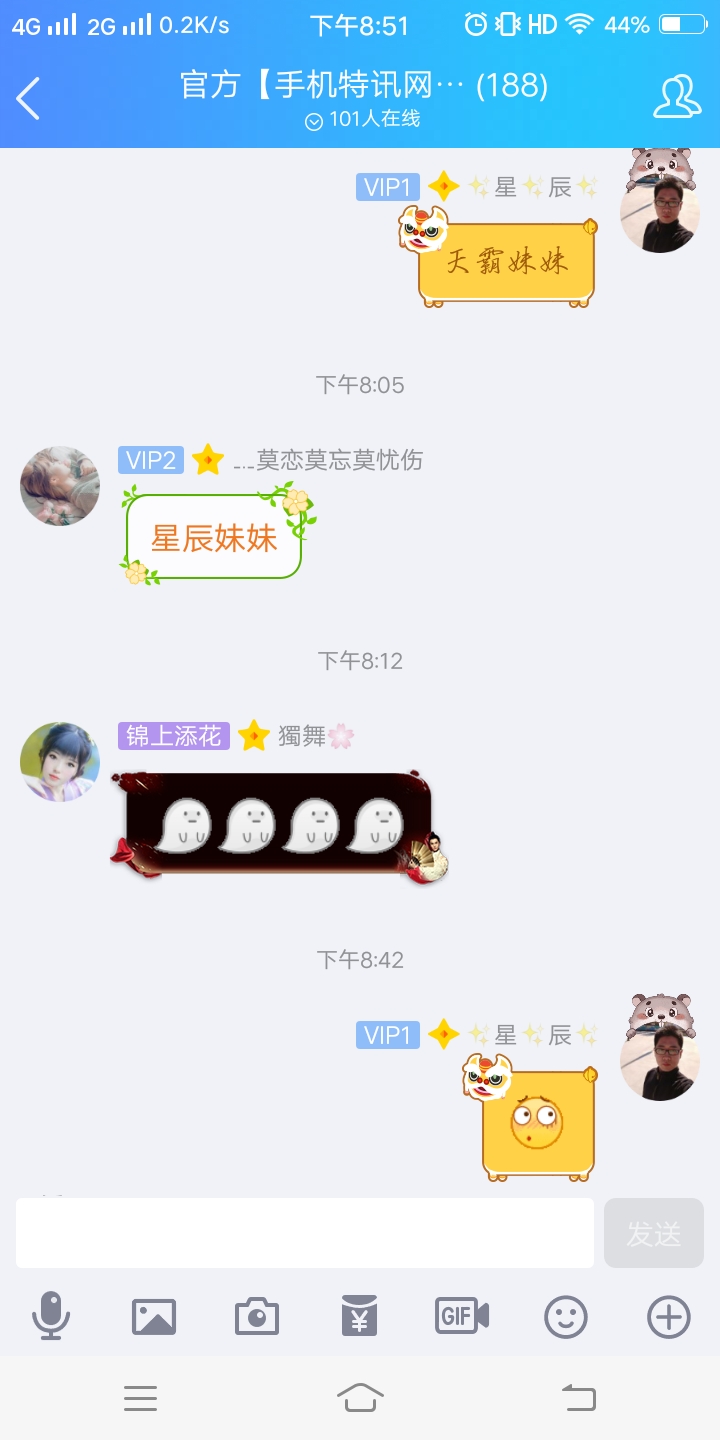Record a voice message with microphone
720x1440 pixels.
point(50,1316)
